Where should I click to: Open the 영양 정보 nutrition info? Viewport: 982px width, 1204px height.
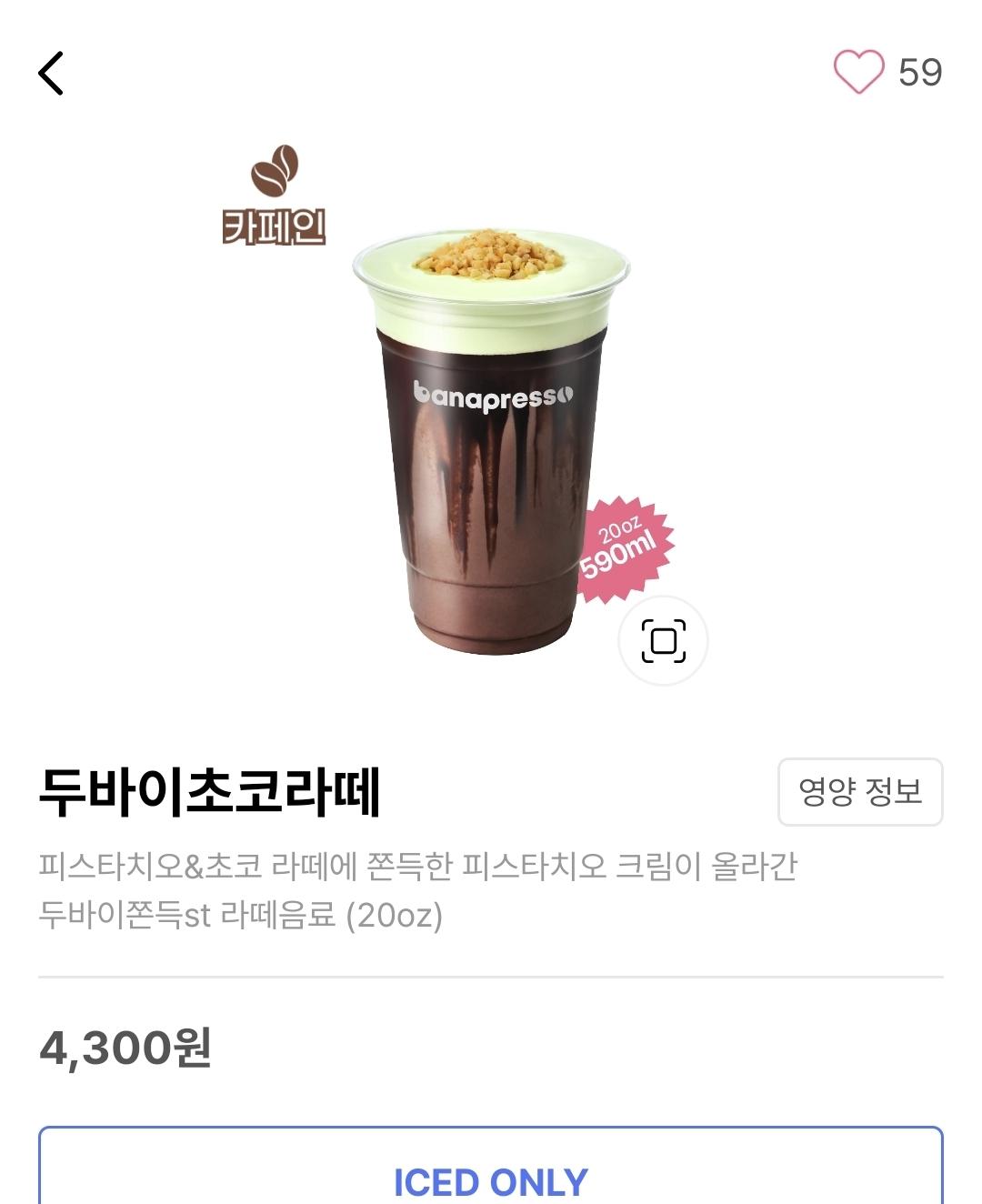pos(860,792)
